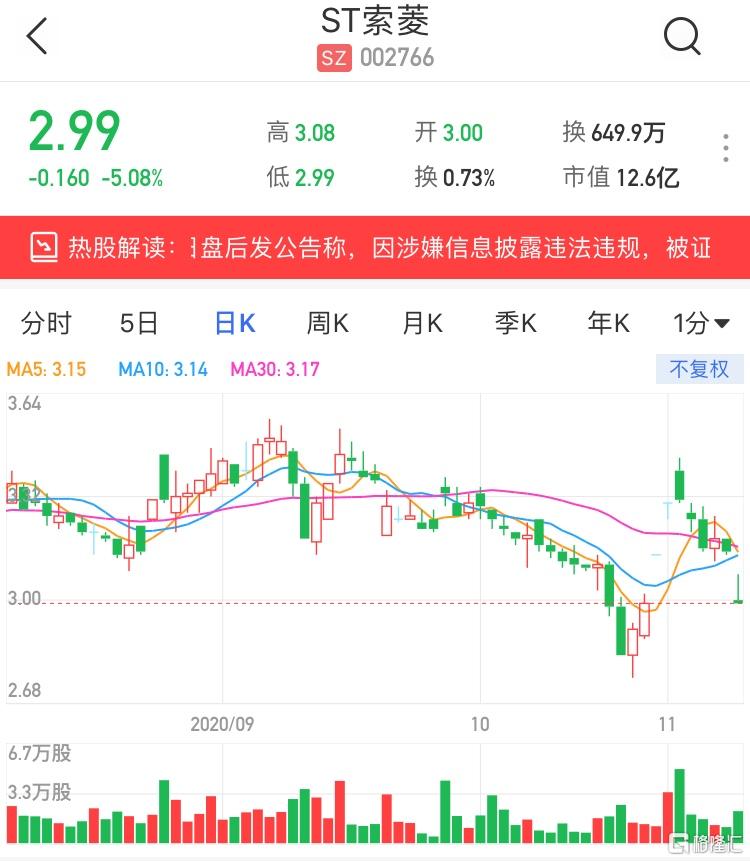Switch to the 季K chart tab
The height and width of the screenshot is (861, 750).
(x=516, y=323)
